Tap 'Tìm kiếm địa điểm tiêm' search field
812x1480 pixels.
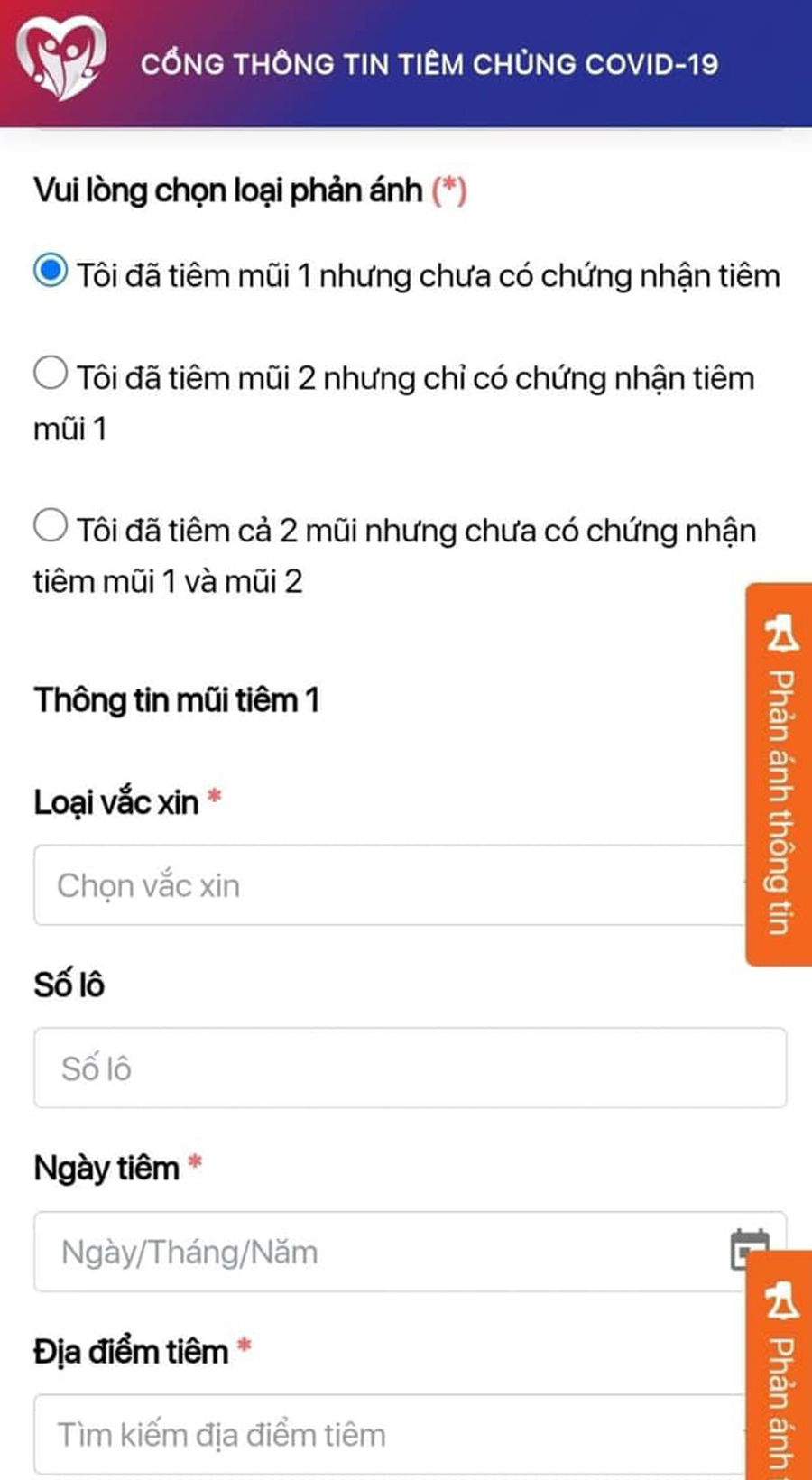(x=390, y=1434)
